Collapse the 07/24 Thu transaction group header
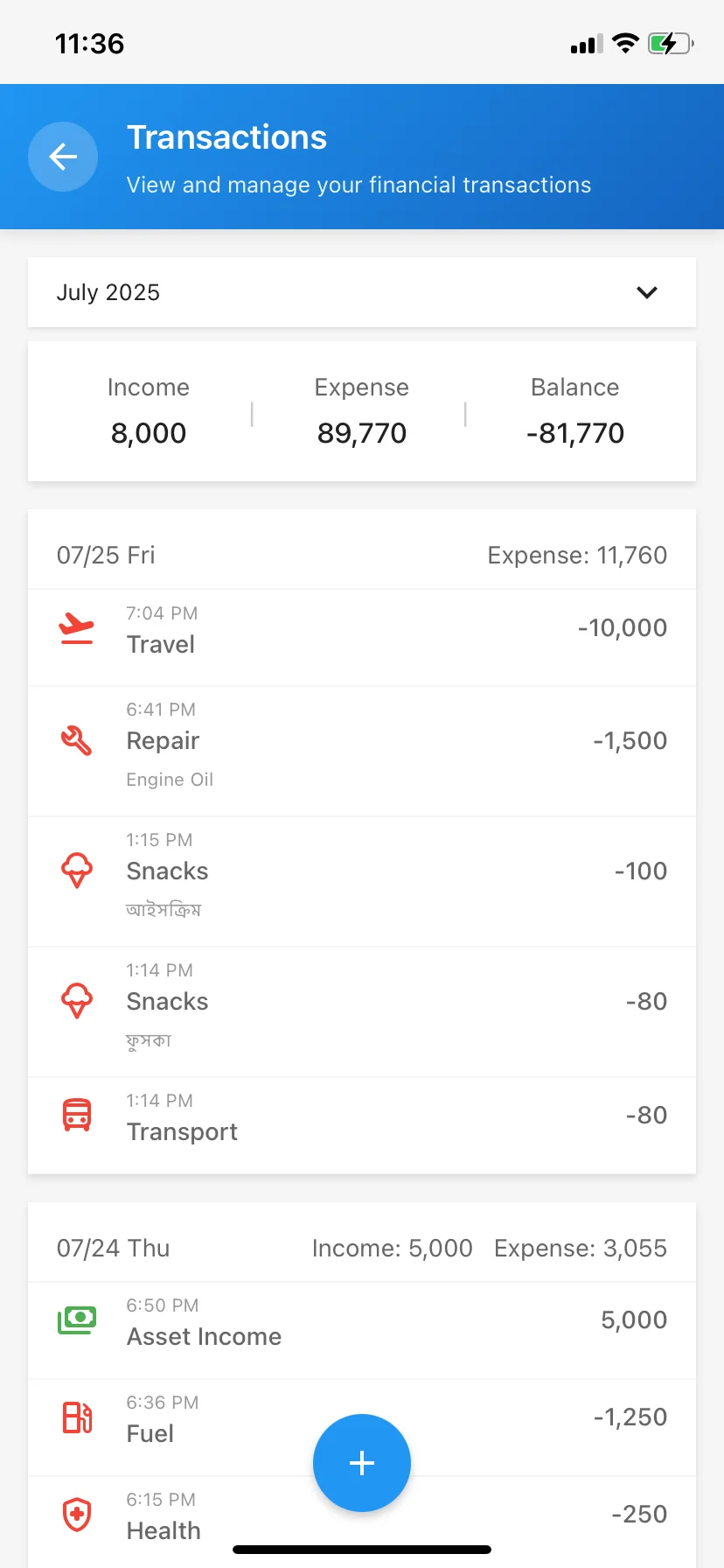The height and width of the screenshot is (1568, 724). [x=362, y=1248]
